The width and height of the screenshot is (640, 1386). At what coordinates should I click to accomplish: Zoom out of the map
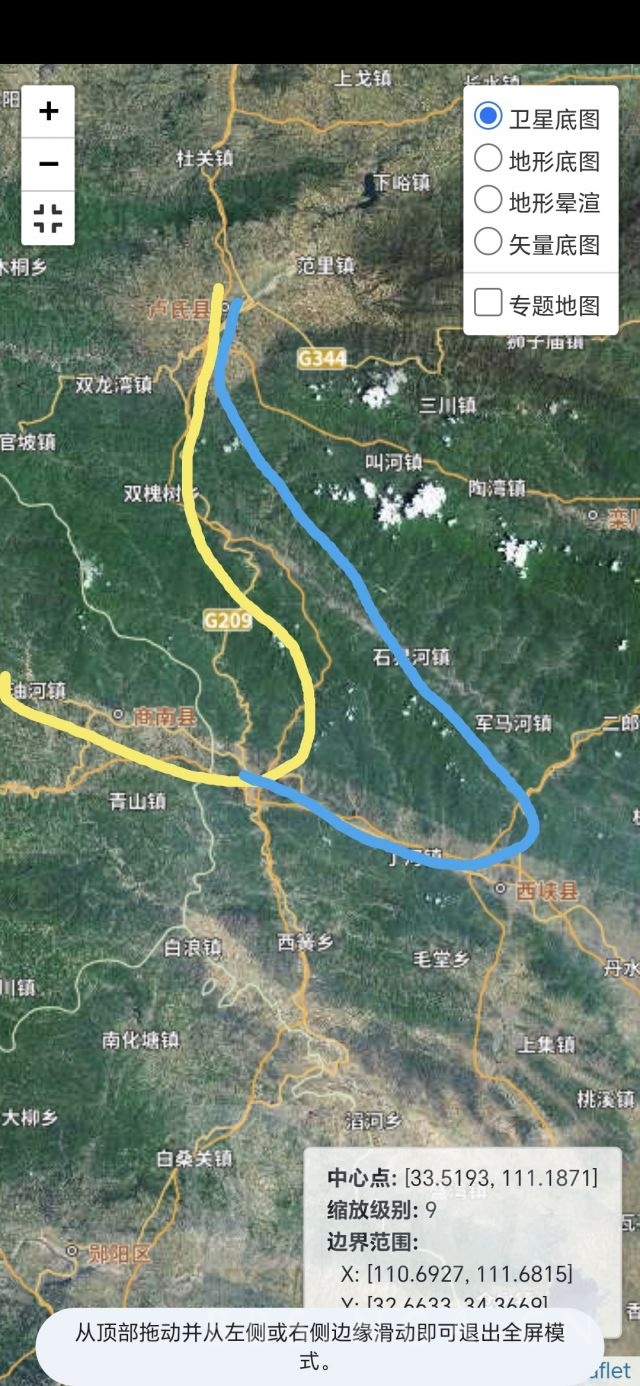coord(48,164)
